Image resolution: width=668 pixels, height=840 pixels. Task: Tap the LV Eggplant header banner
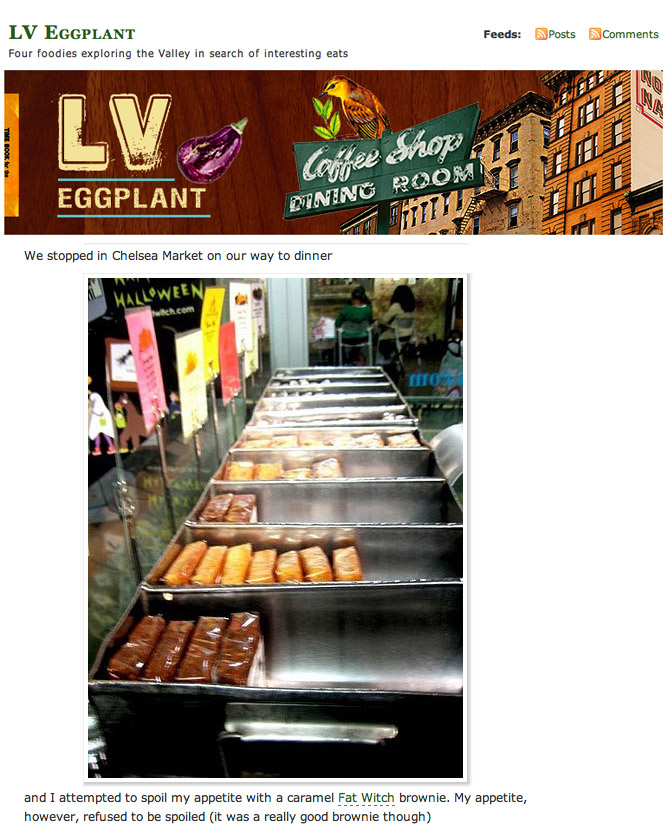pyautogui.click(x=333, y=152)
